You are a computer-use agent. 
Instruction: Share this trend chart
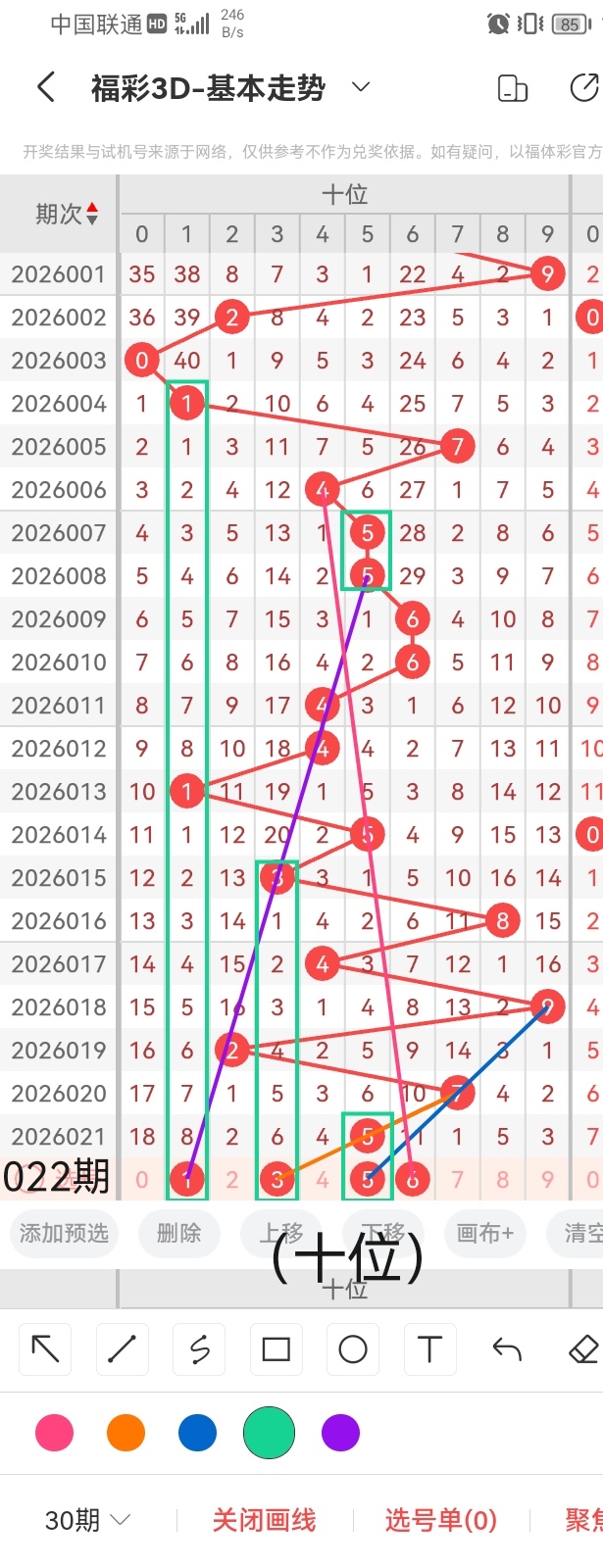pyautogui.click(x=583, y=88)
